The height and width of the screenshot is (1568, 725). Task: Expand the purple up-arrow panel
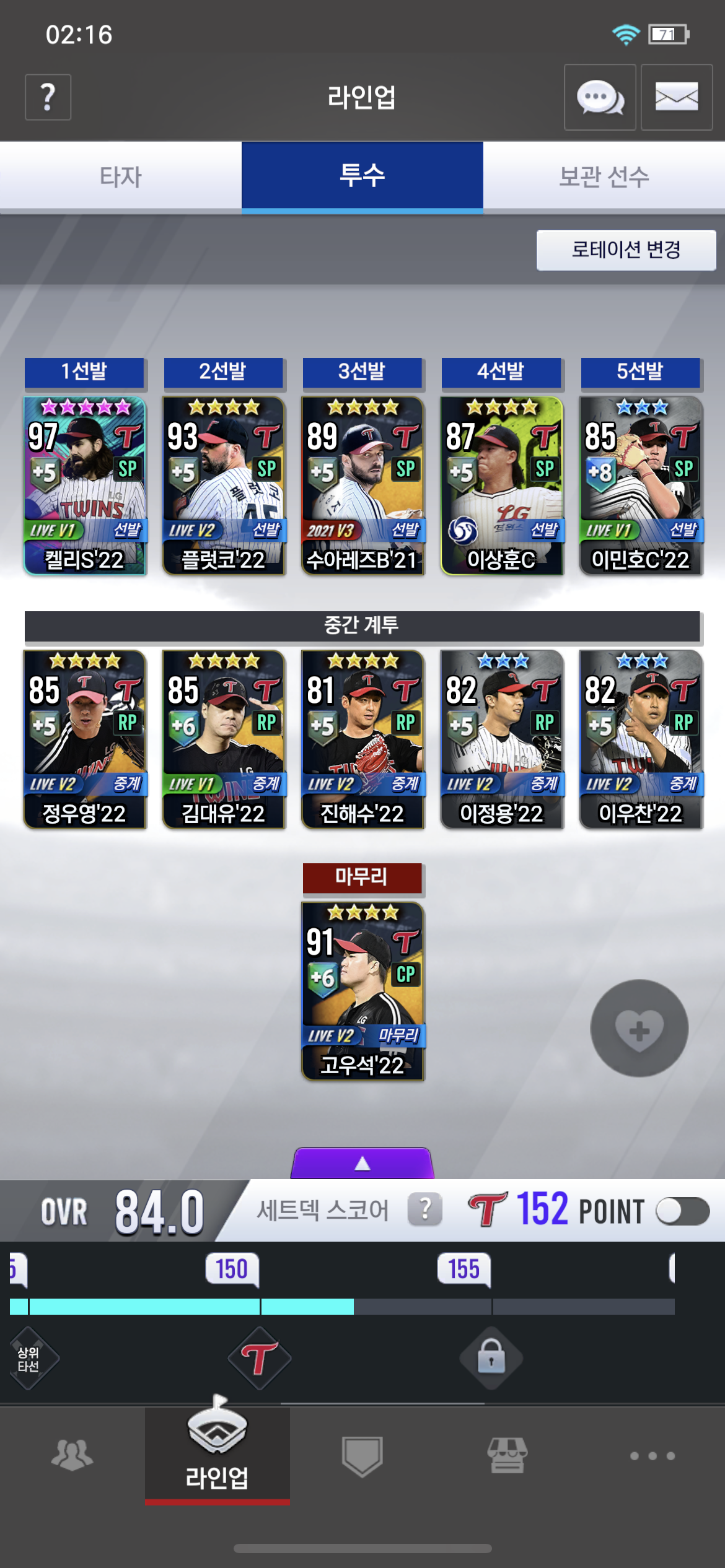click(x=362, y=1164)
